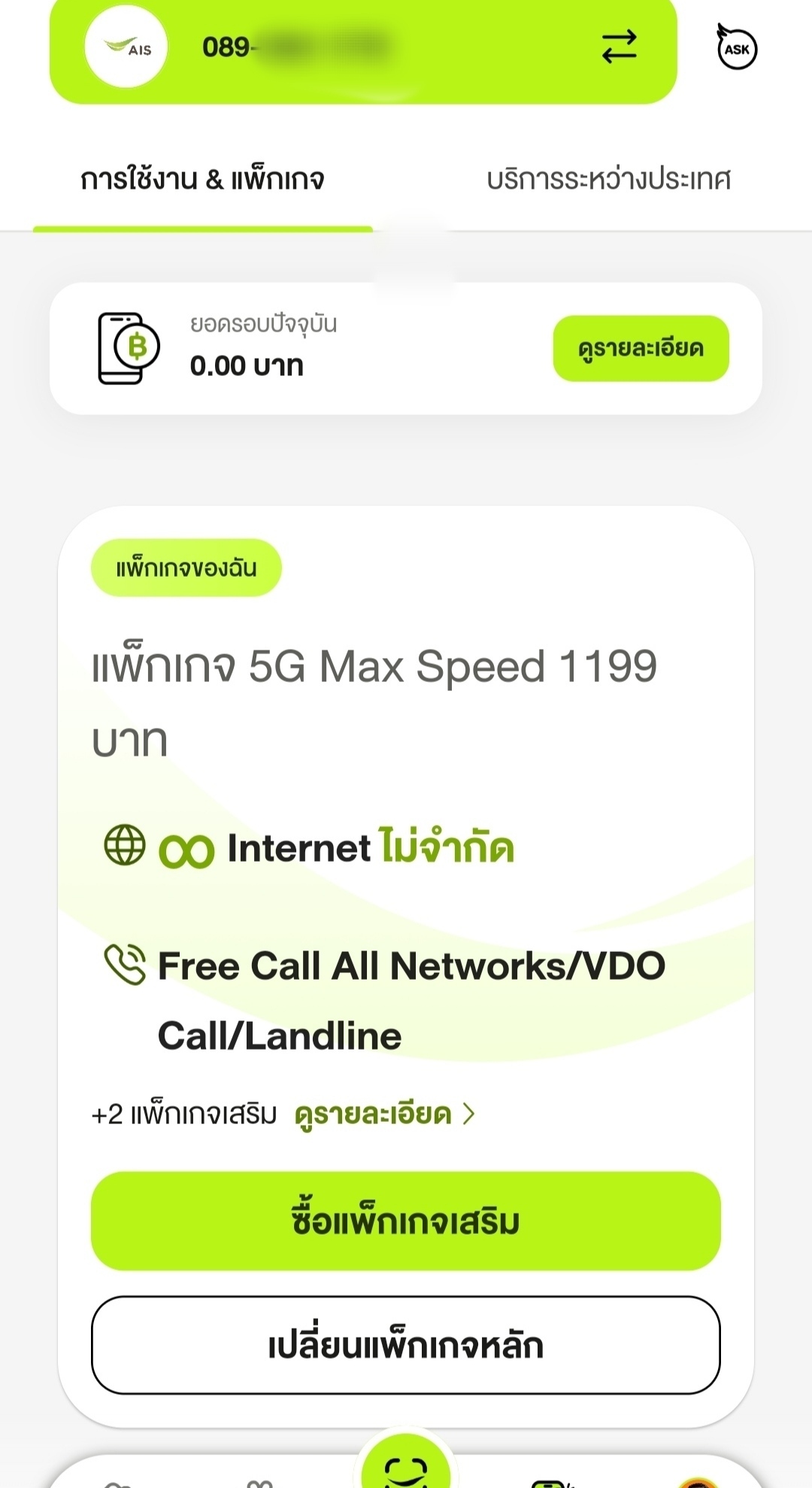Tap ดูรายละเอียด button for current balance
Viewport: 812px width, 1488px height.
coord(641,348)
